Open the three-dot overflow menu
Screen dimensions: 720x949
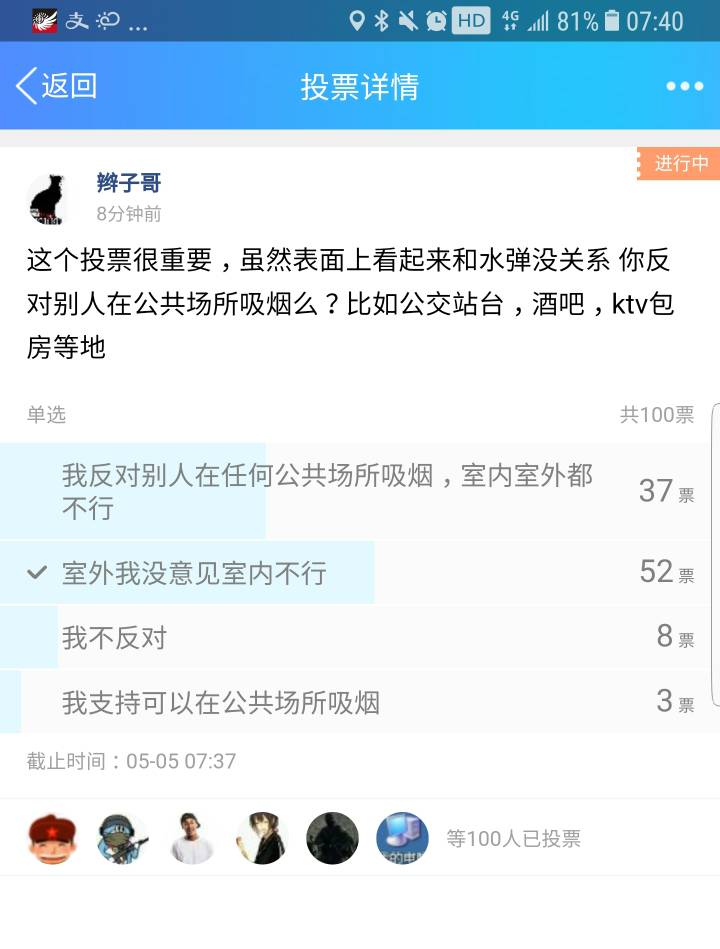(x=684, y=87)
